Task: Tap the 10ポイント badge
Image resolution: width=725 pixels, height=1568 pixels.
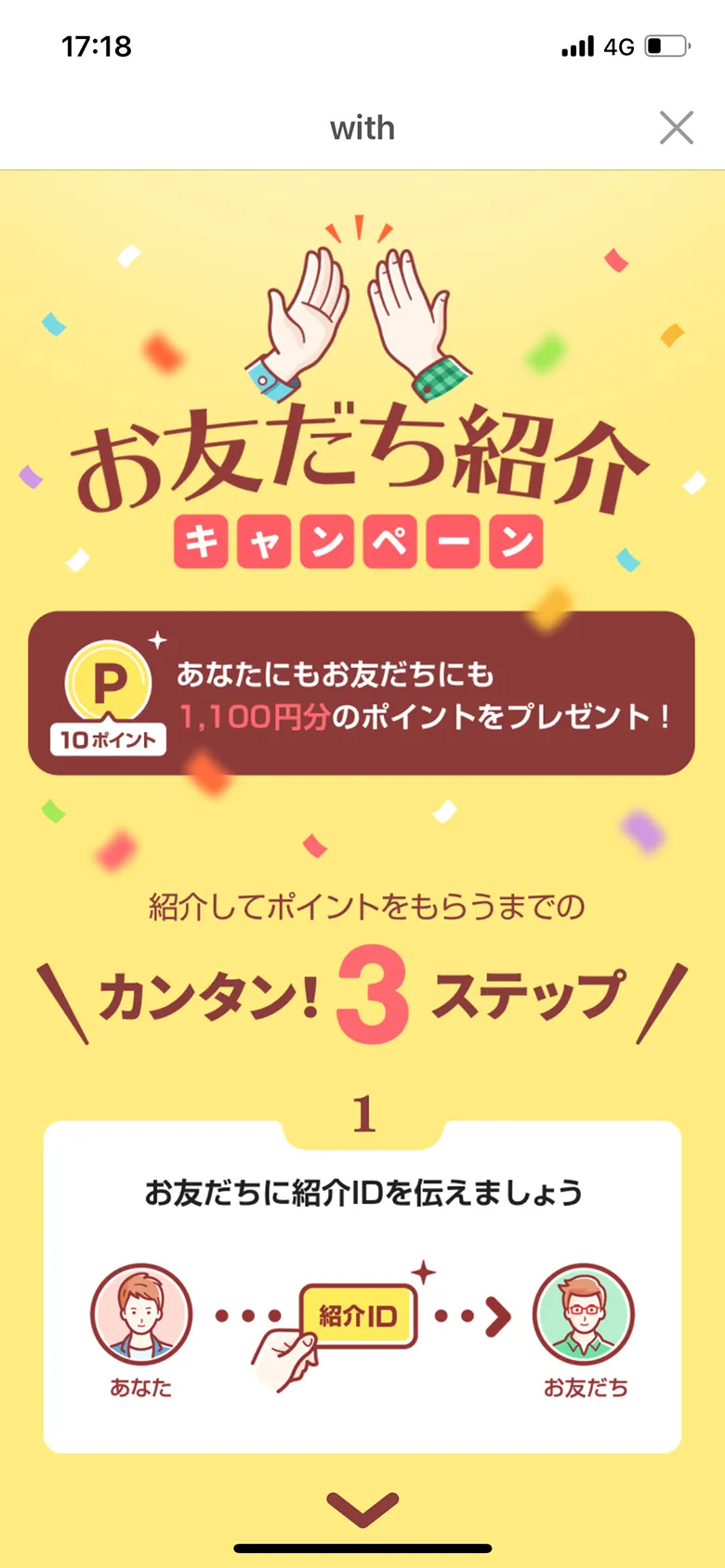Action: point(107,741)
